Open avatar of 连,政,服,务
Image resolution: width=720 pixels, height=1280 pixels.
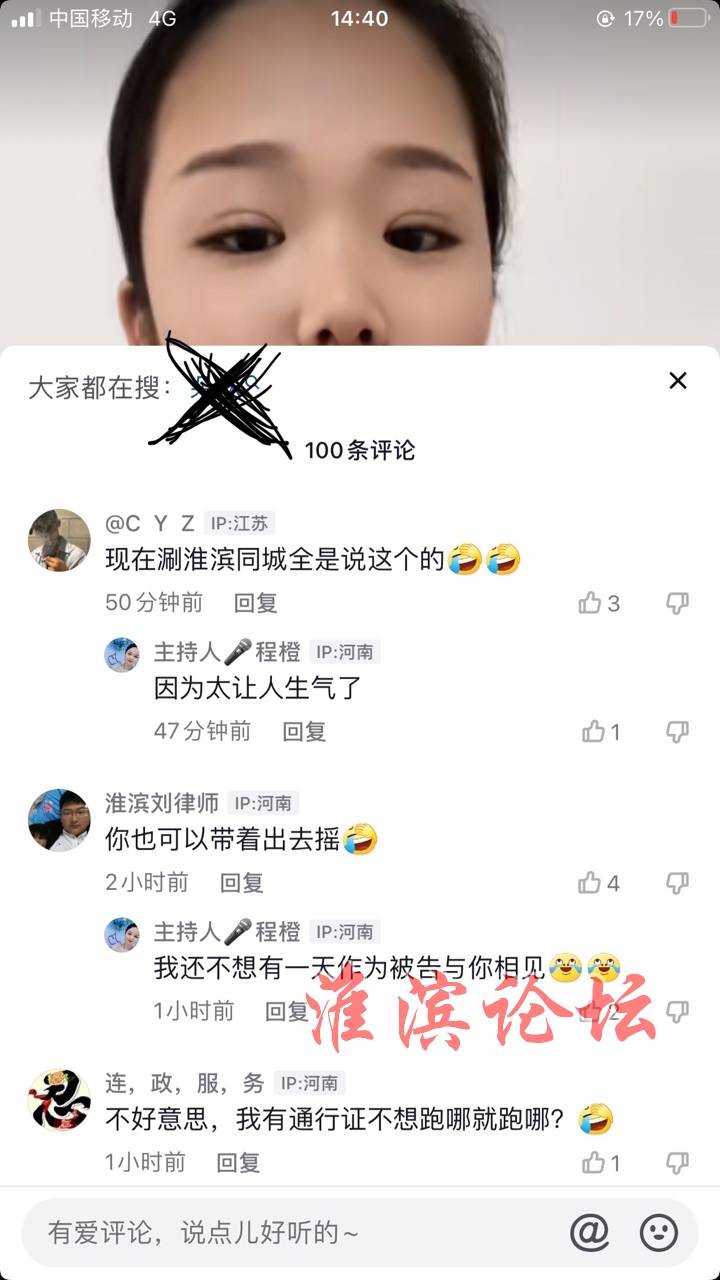pyautogui.click(x=58, y=1099)
